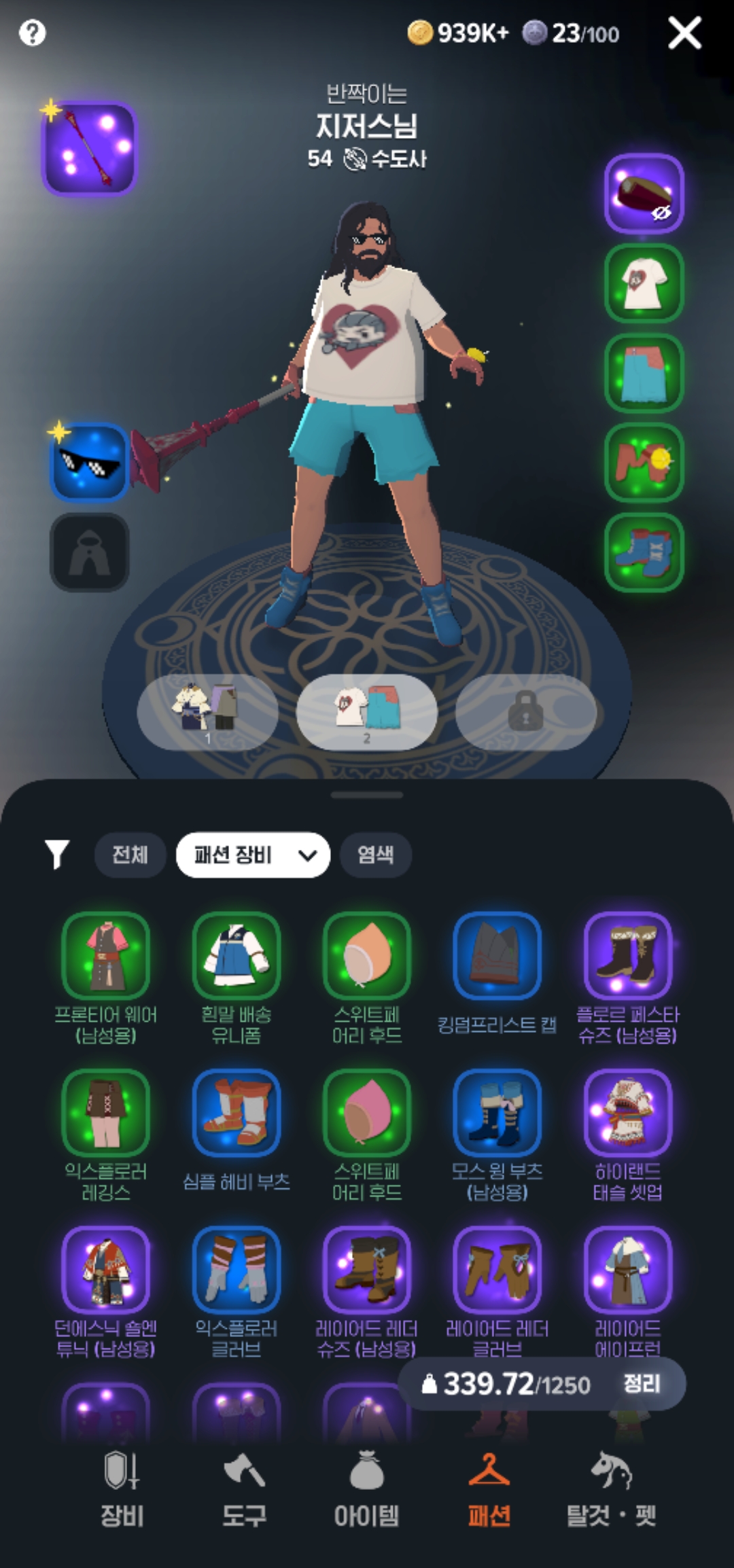This screenshot has width=734, height=1568.
Task: Expand the 패션 장비 dropdown
Action: click(253, 855)
